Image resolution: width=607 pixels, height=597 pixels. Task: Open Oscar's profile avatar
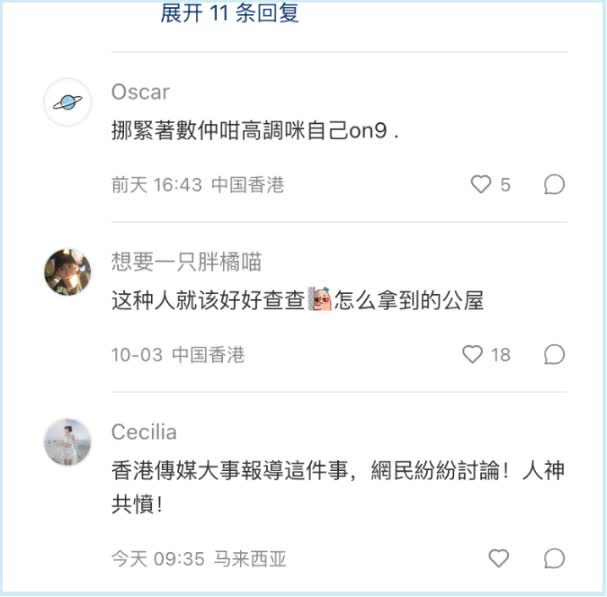(67, 101)
